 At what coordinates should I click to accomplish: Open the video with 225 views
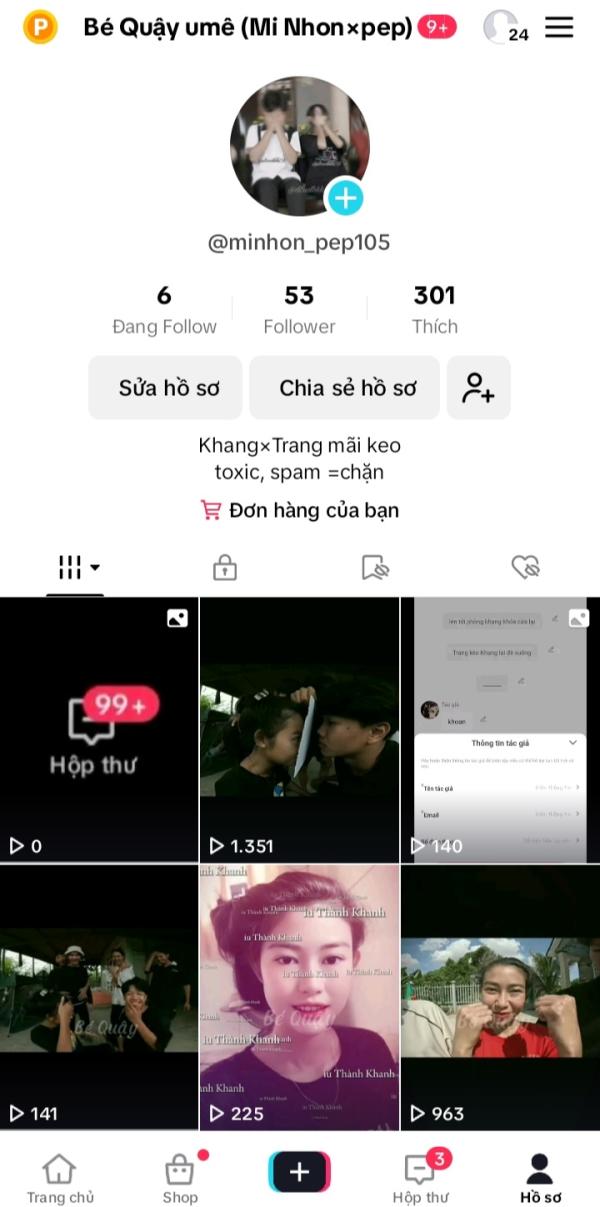[x=299, y=998]
